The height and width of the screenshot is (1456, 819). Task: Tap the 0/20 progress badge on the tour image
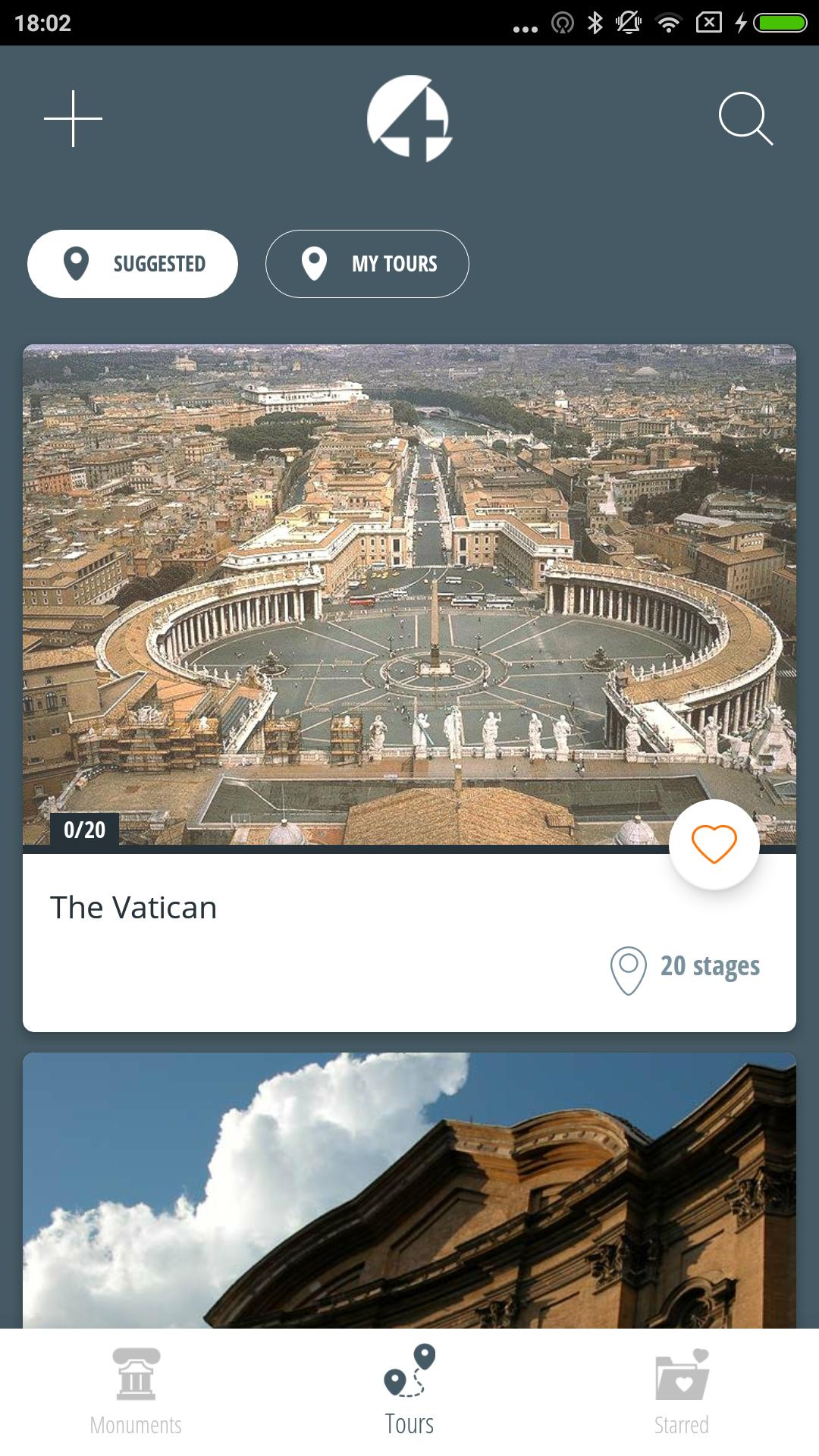[x=85, y=830]
